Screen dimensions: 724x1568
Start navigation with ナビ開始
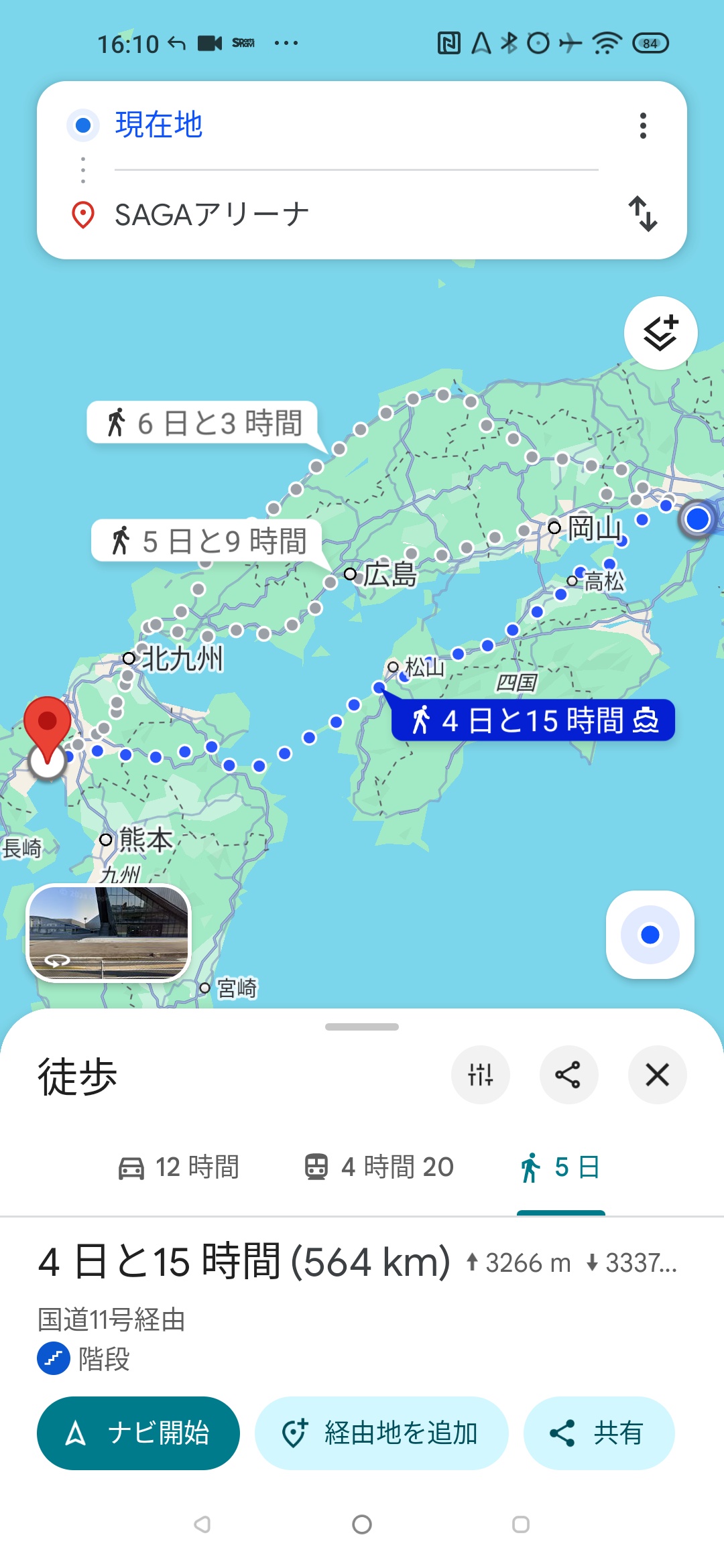click(x=138, y=1433)
